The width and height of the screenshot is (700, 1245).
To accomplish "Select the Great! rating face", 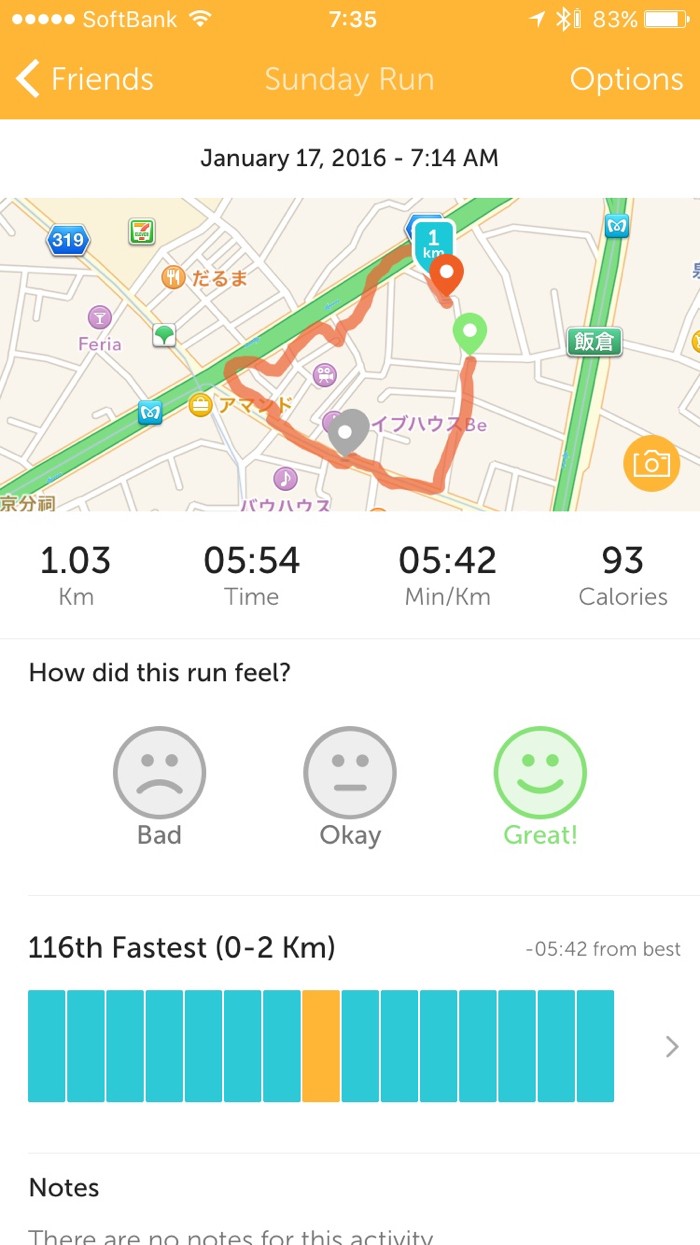I will (x=540, y=773).
